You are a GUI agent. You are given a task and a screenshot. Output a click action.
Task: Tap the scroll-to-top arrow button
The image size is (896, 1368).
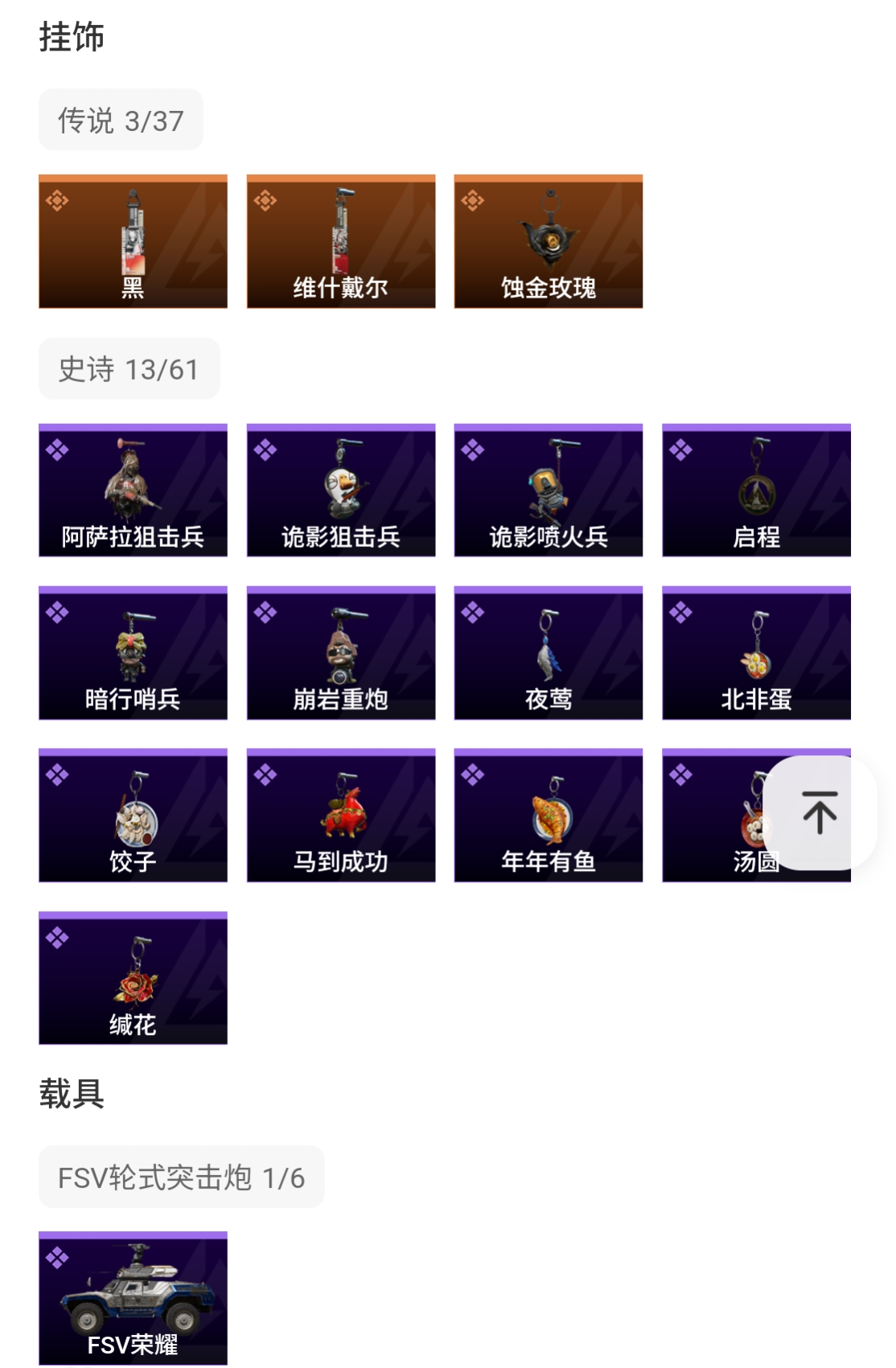tap(820, 812)
